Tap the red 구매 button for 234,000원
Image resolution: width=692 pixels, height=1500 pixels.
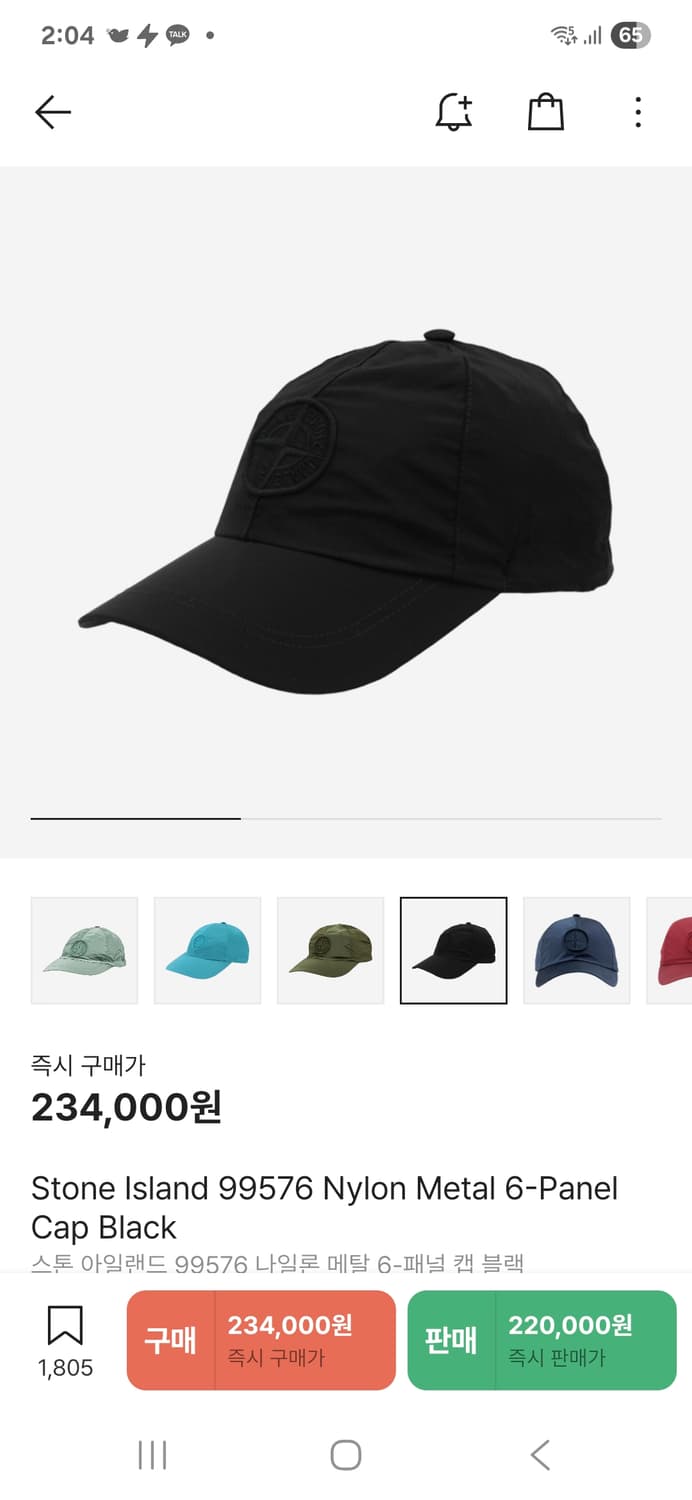[261, 1340]
